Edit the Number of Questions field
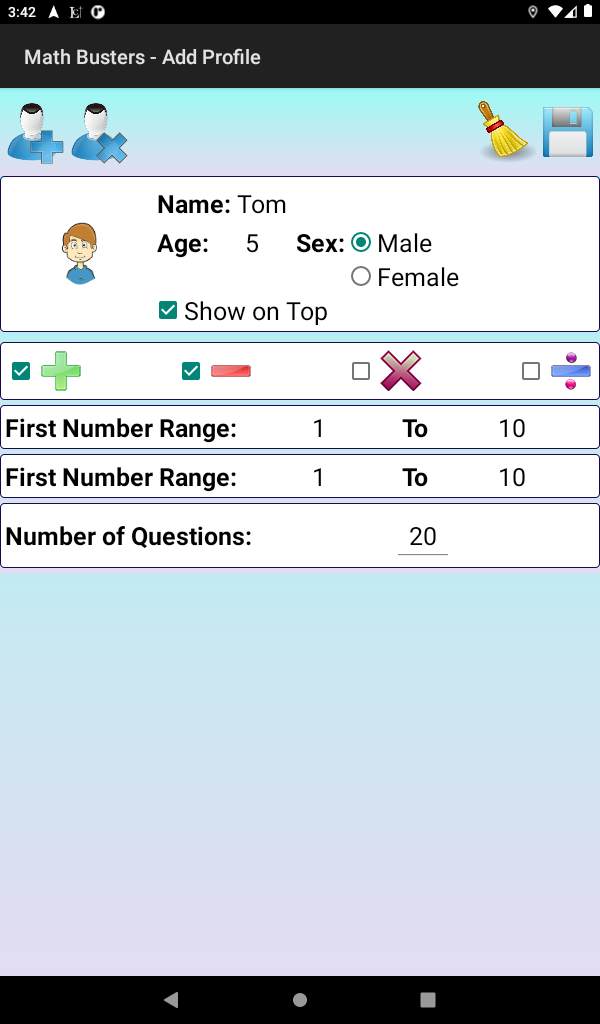 point(423,537)
